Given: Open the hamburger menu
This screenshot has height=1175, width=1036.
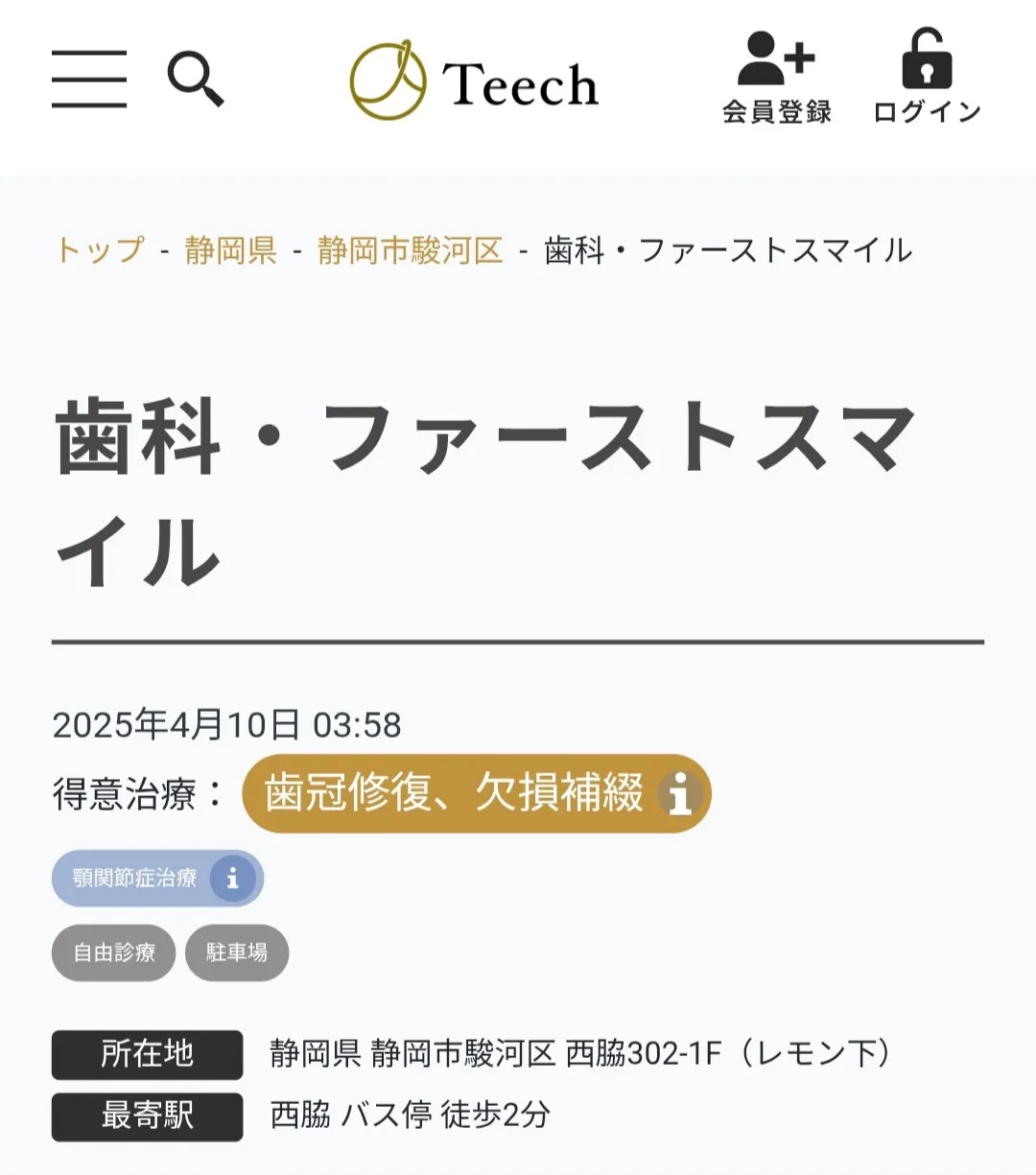Looking at the screenshot, I should pyautogui.click(x=89, y=80).
